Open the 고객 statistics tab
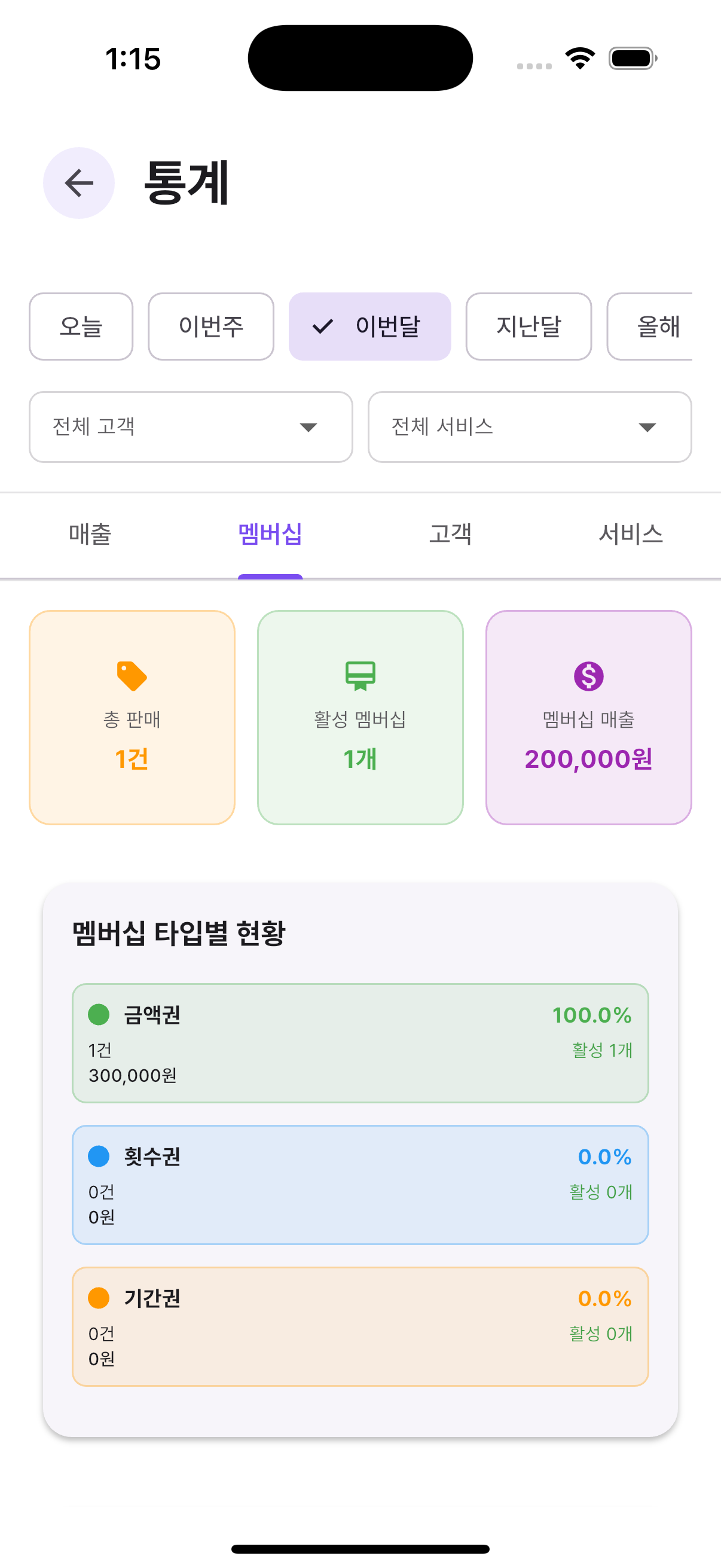 point(451,535)
